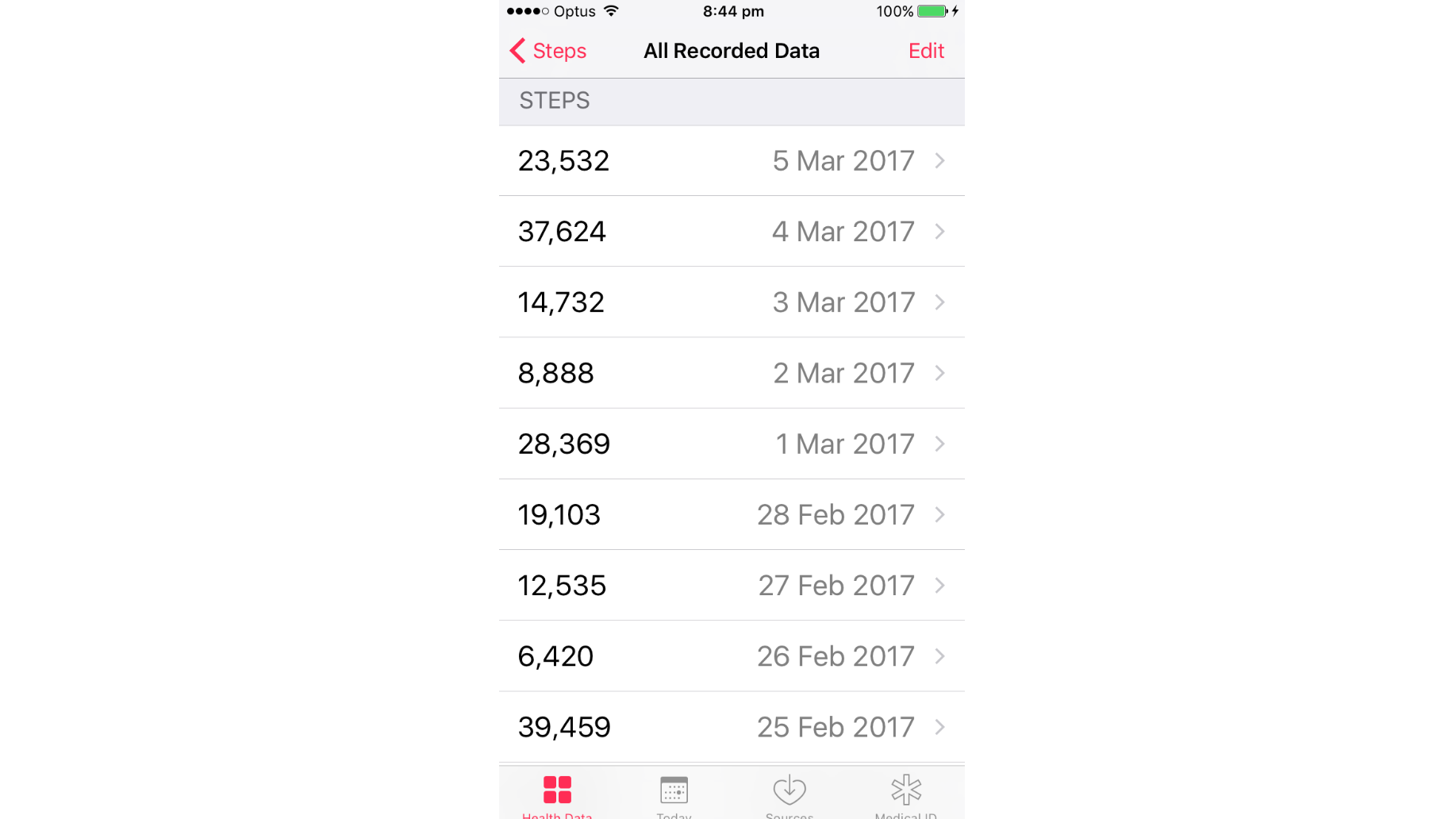The width and height of the screenshot is (1456, 819).
Task: Go back to Steps
Action: pyautogui.click(x=548, y=51)
